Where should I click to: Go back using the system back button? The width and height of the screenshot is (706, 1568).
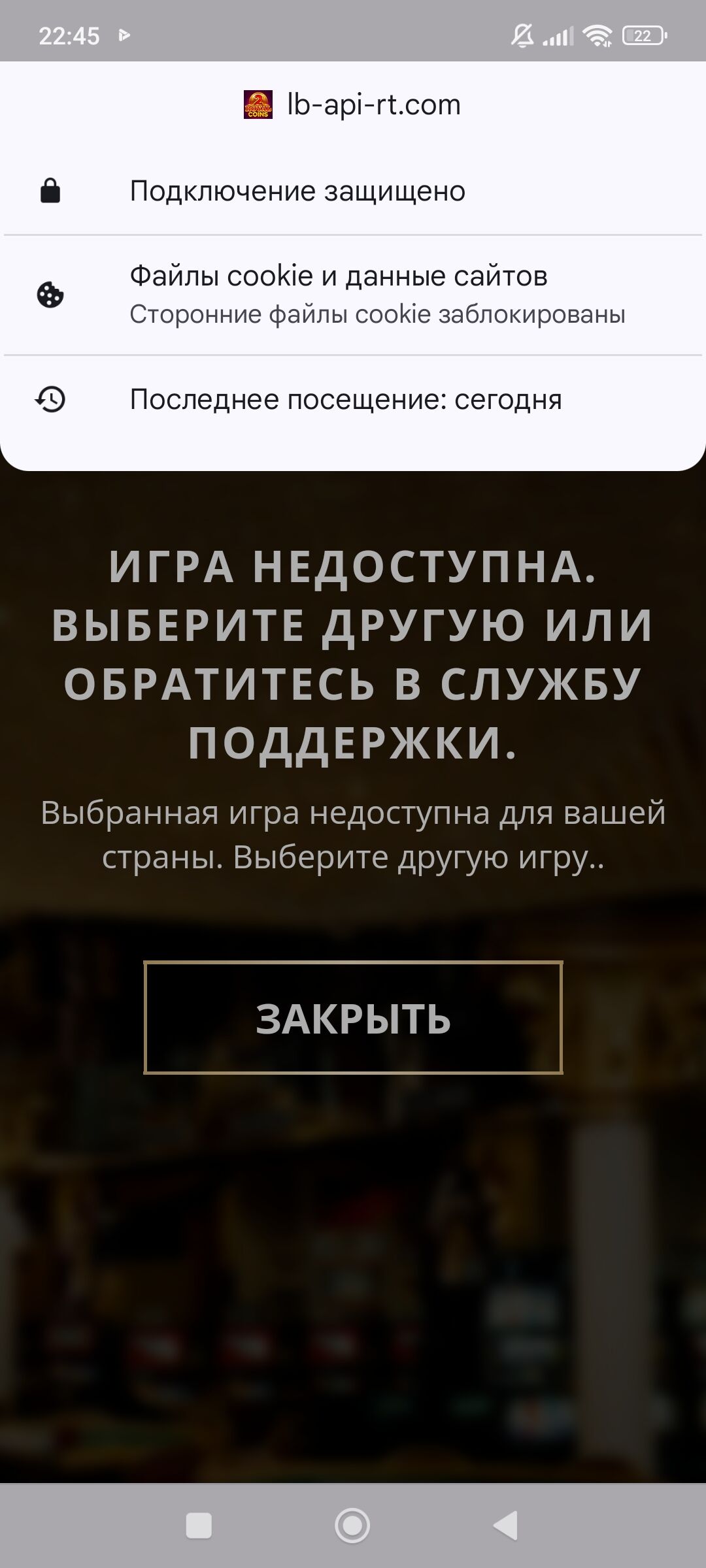pos(506,1526)
